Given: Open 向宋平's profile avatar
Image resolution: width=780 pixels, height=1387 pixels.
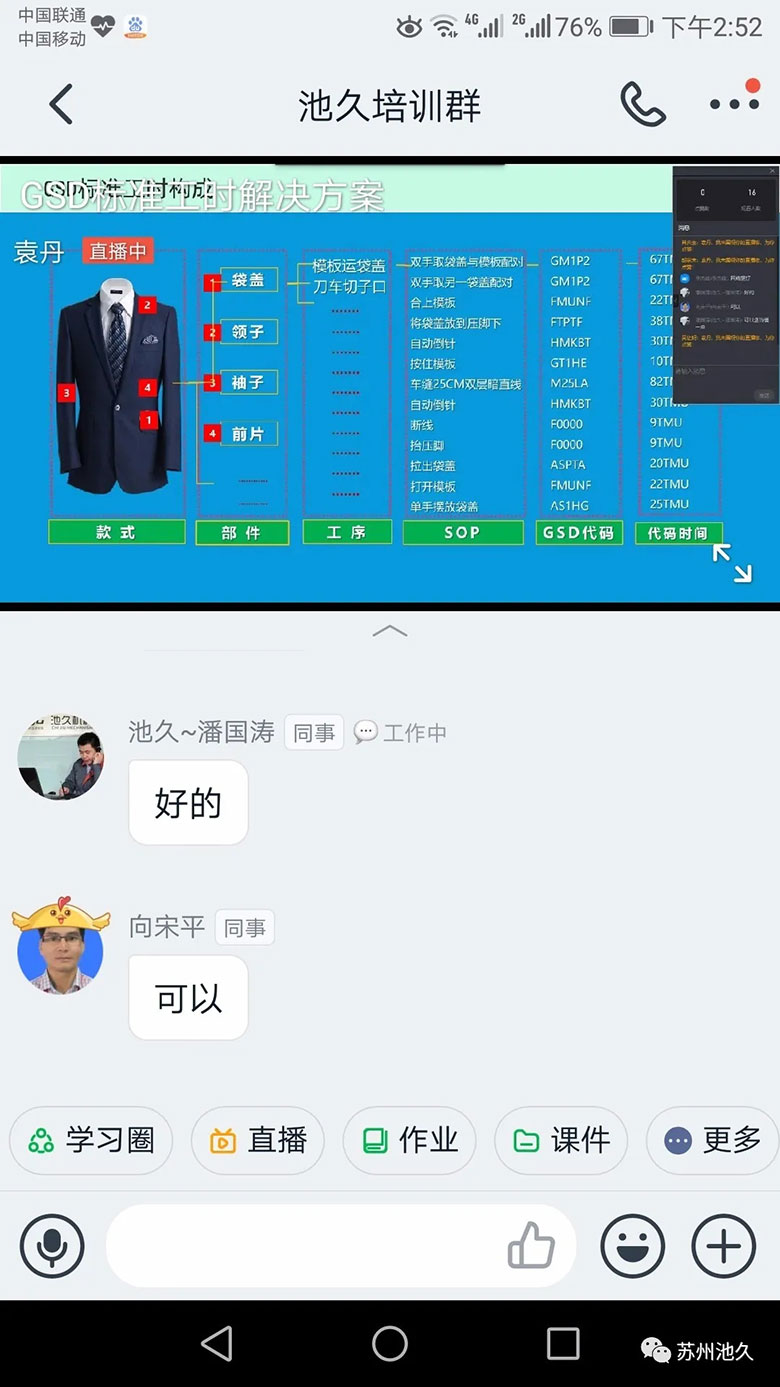Looking at the screenshot, I should coord(61,949).
